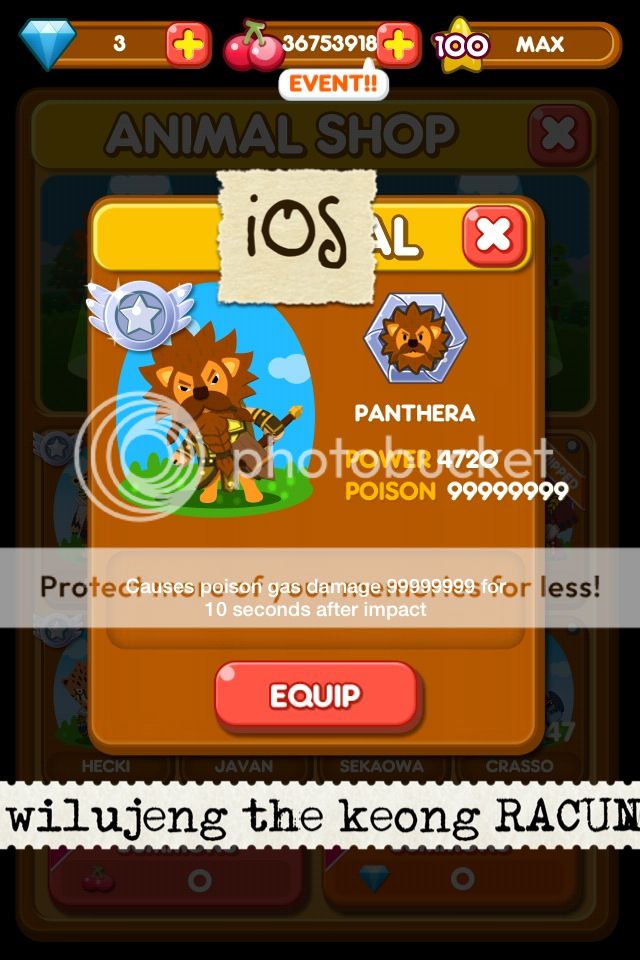Close the Panthera animal detail dialog
This screenshot has height=960, width=640.
(494, 236)
